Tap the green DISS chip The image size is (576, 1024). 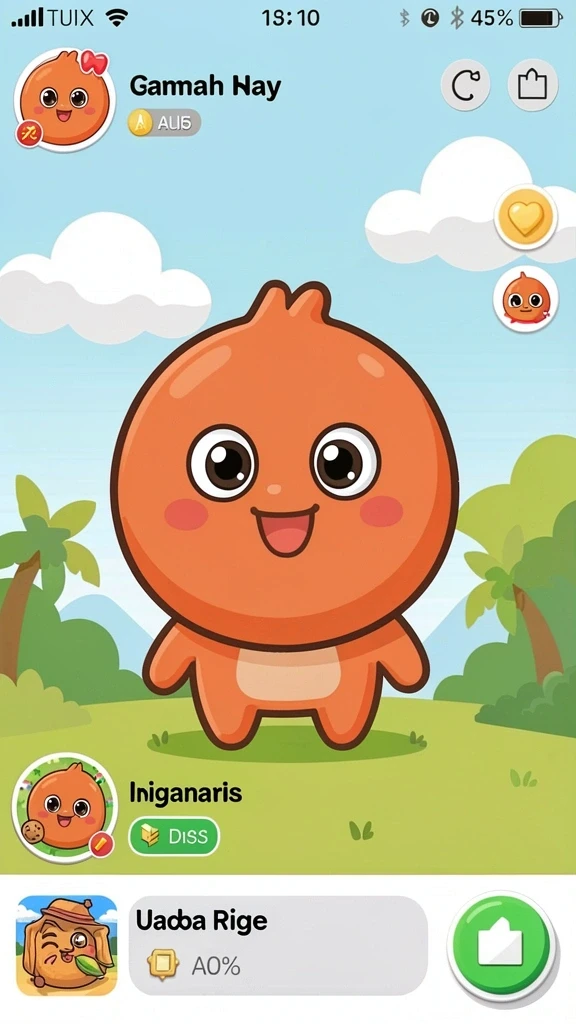click(174, 836)
